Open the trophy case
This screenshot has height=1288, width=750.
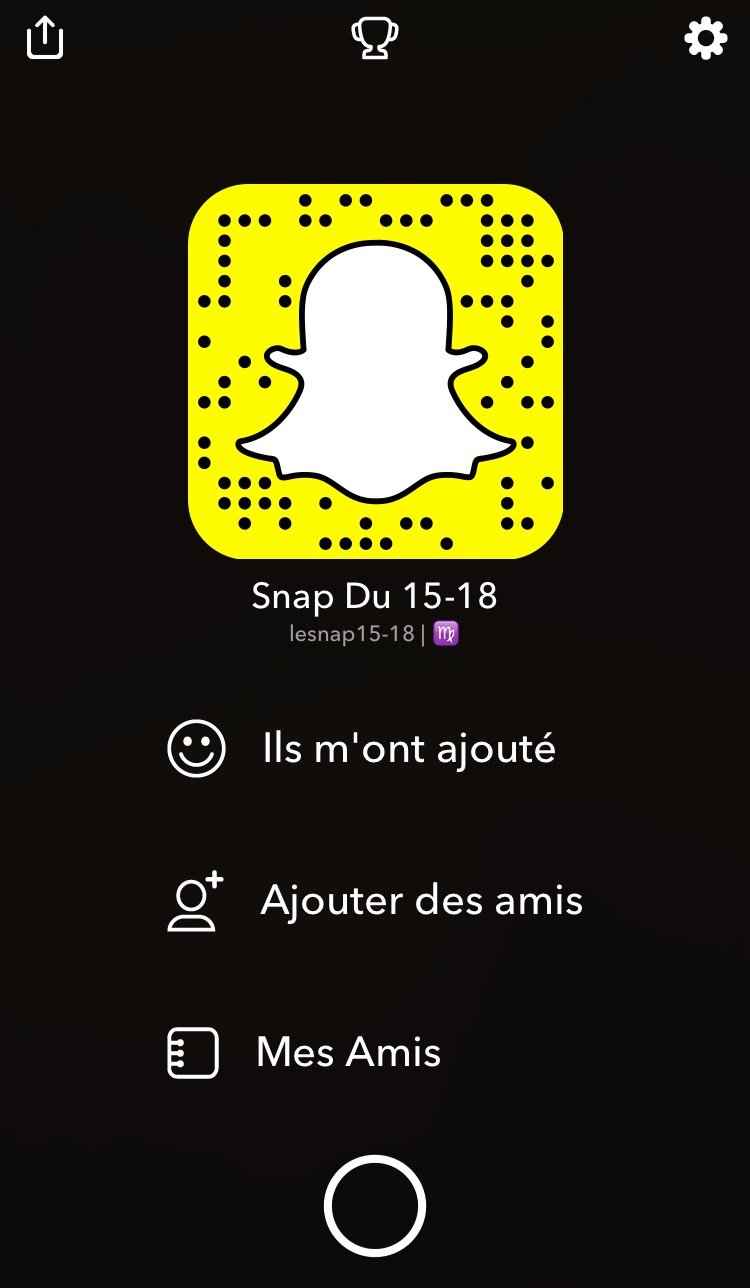[x=375, y=39]
